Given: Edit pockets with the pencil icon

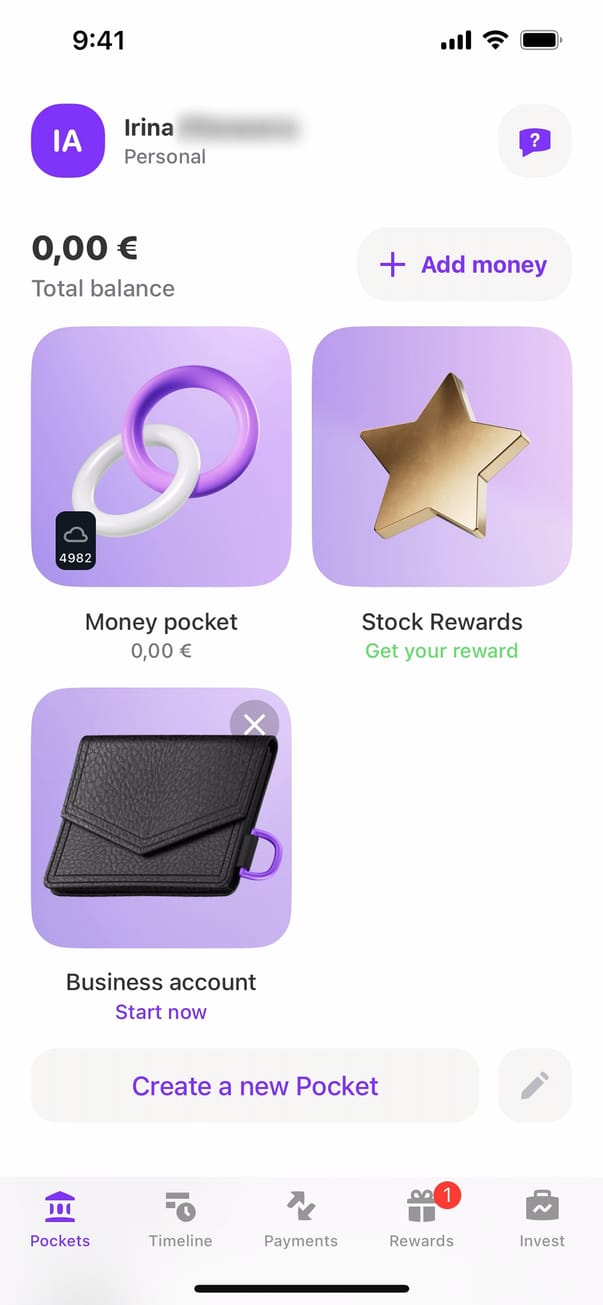Looking at the screenshot, I should click(534, 1086).
